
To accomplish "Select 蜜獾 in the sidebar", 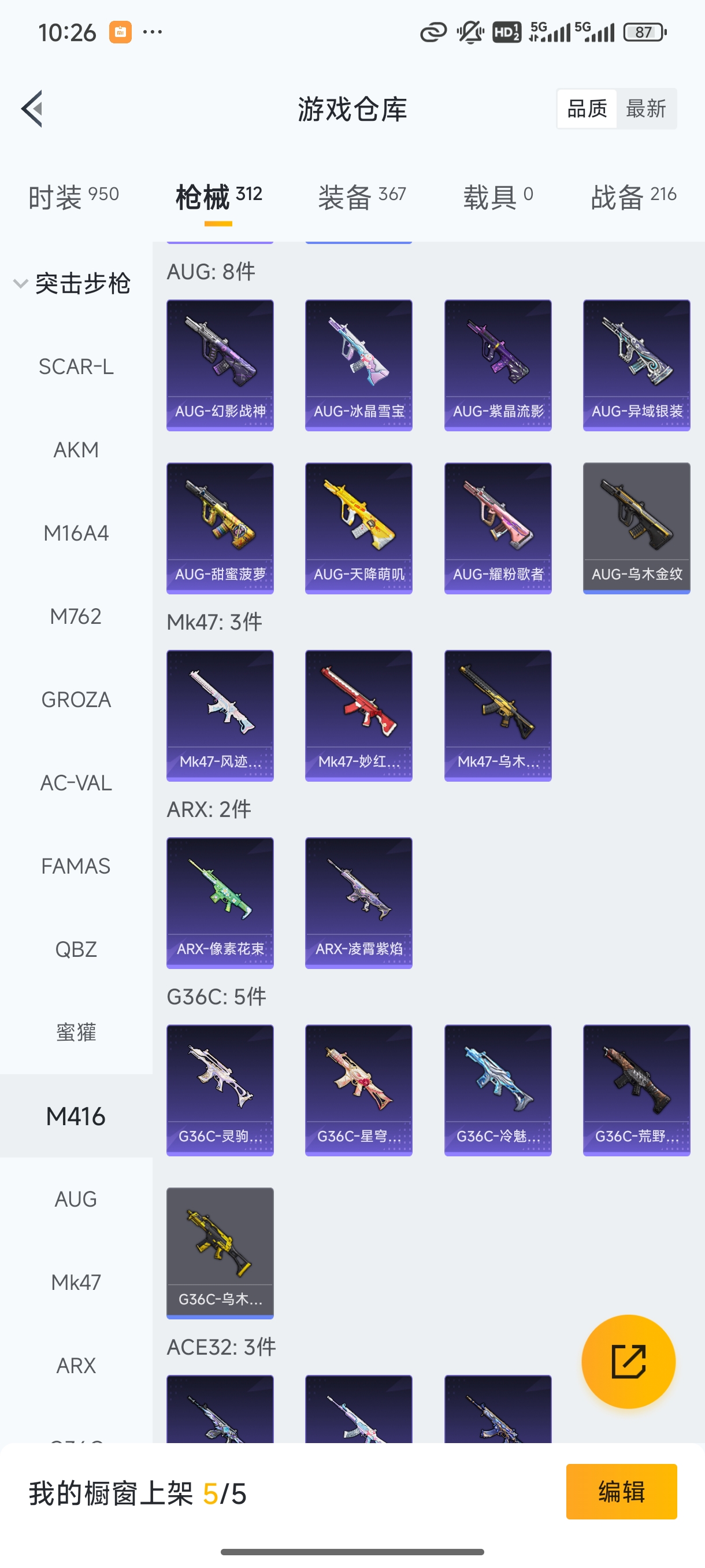I will [76, 1033].
